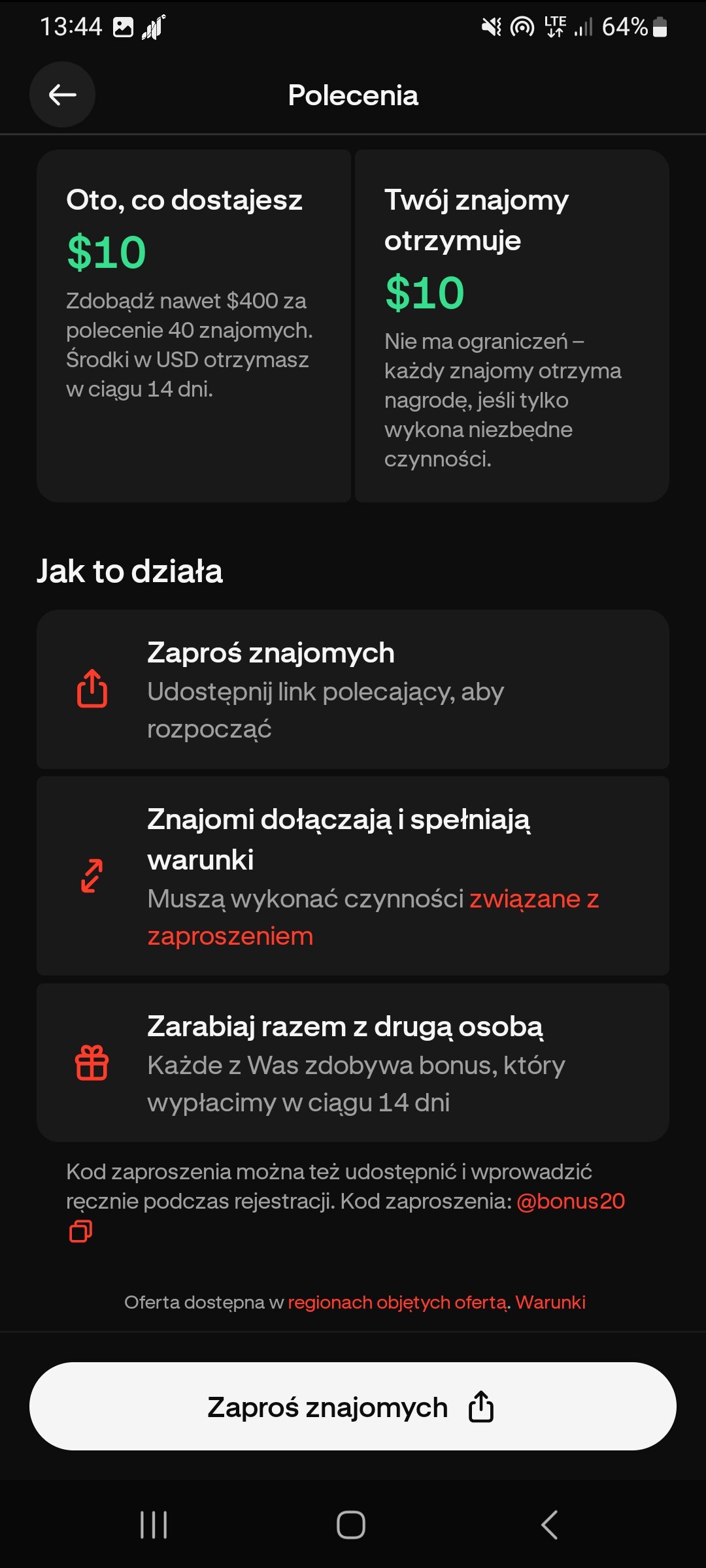
Task: Open recent apps from the navigation bar
Action: click(154, 1525)
